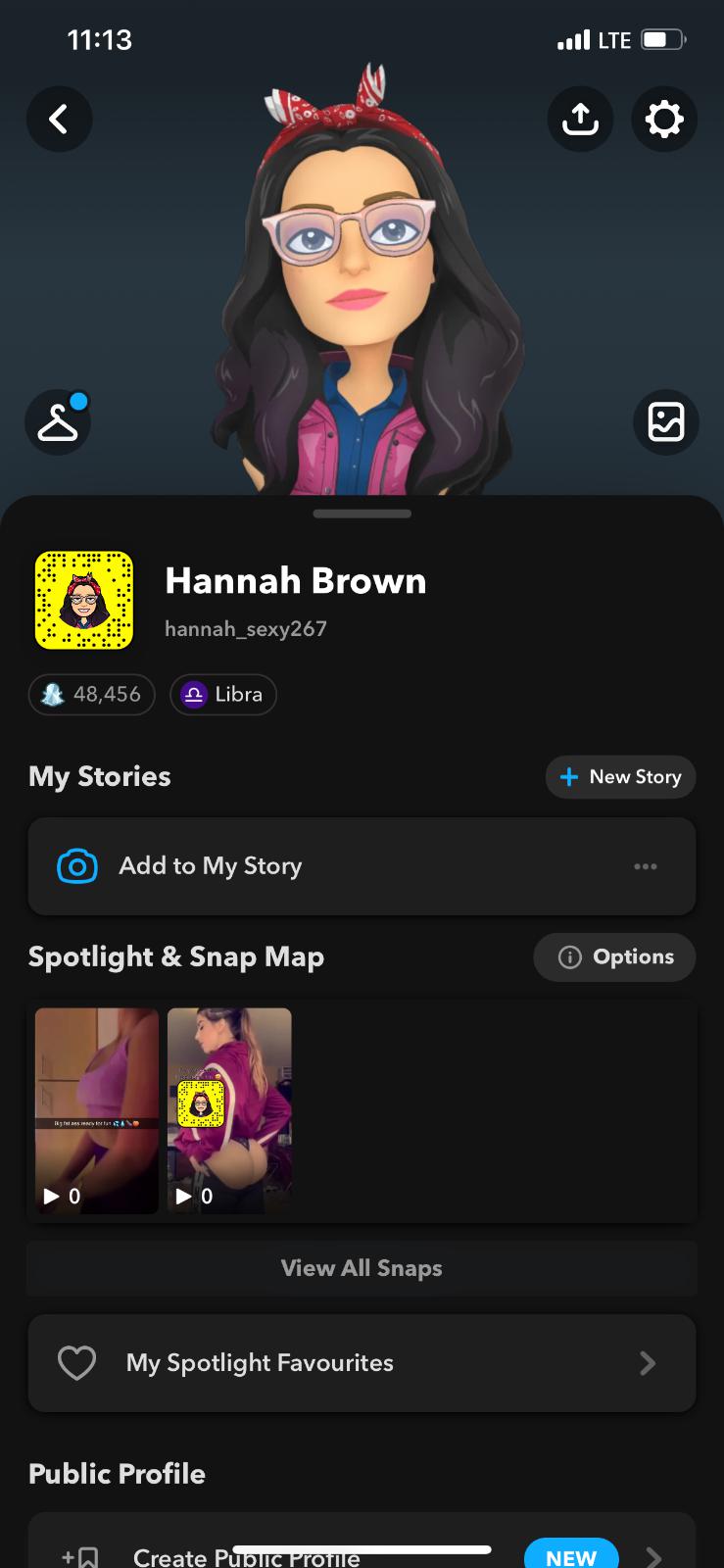Screen dimensions: 724x1568
Task: Share profile via the upload icon
Action: coord(580,120)
